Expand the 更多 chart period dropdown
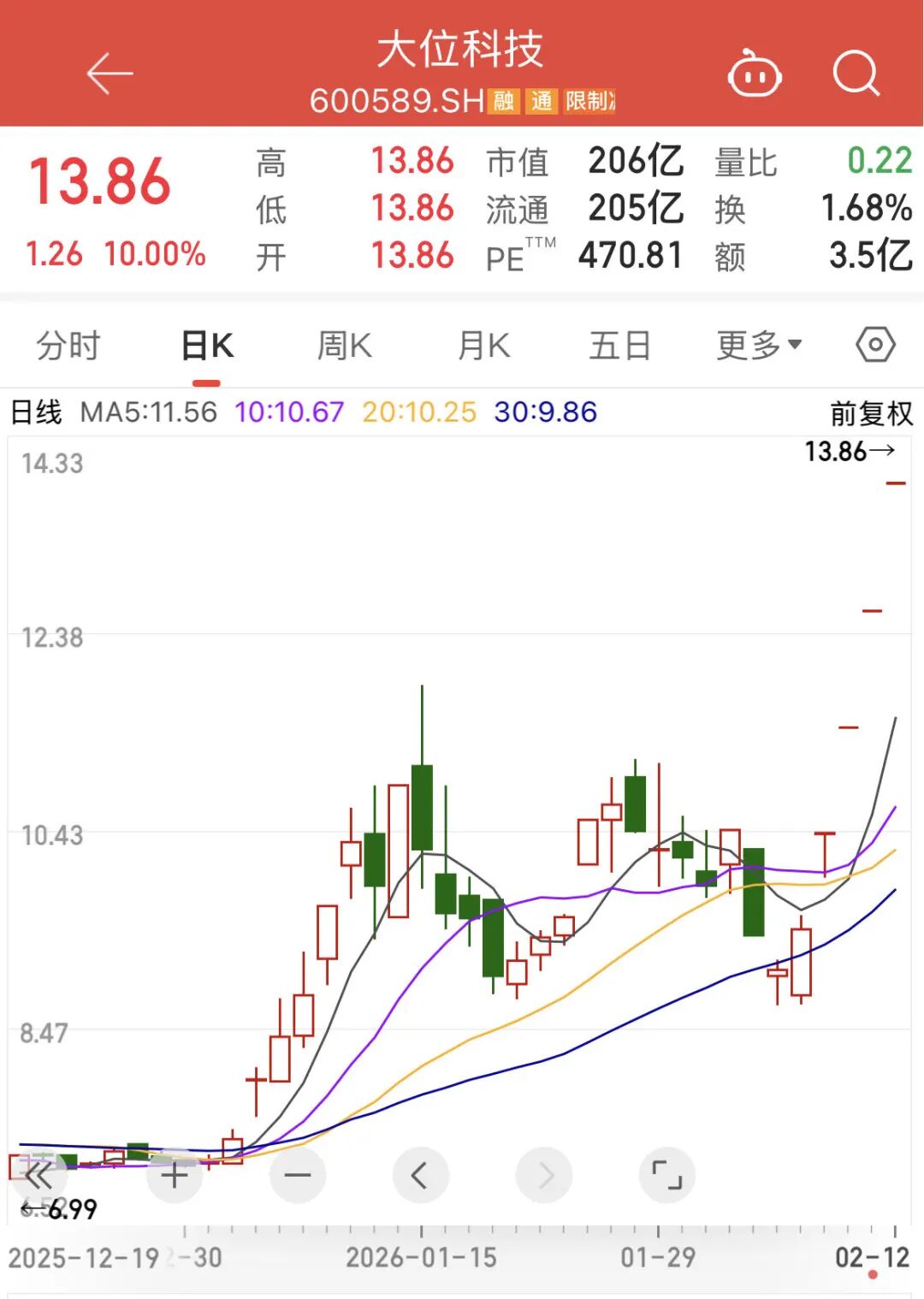Image resolution: width=924 pixels, height=1299 pixels. (x=759, y=346)
